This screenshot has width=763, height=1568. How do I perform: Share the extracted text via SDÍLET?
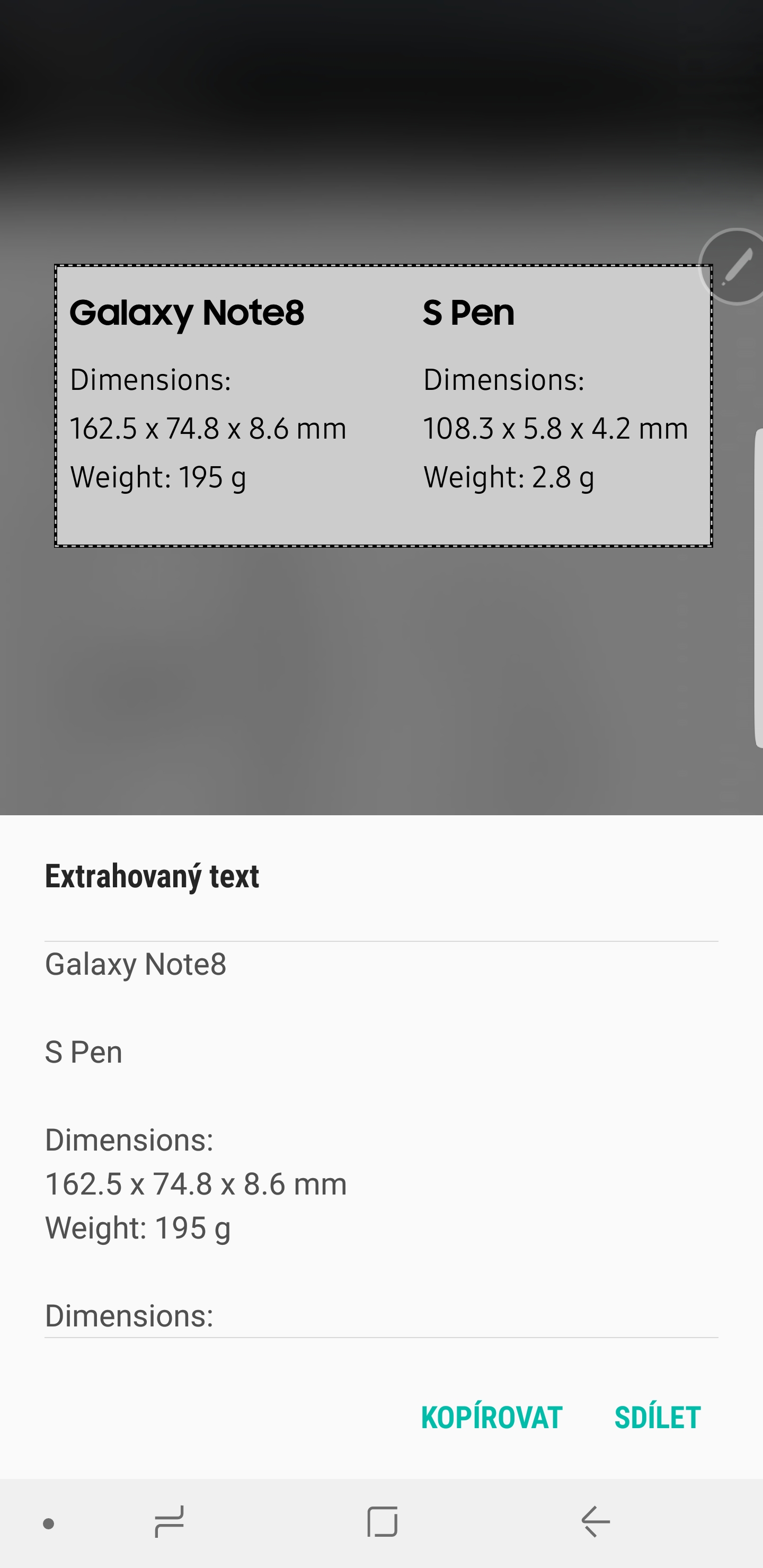[658, 1418]
